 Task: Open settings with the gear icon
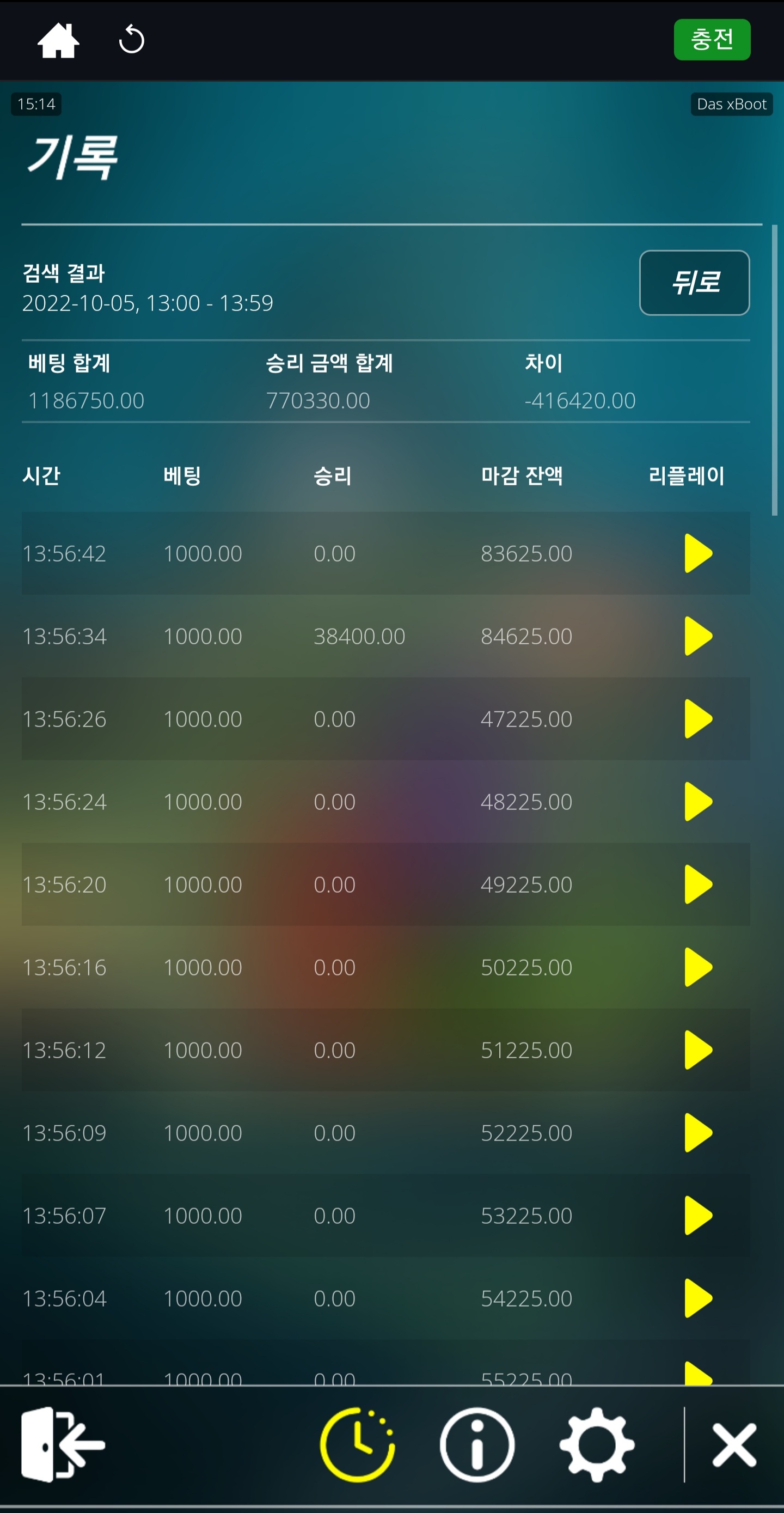pos(597,1444)
